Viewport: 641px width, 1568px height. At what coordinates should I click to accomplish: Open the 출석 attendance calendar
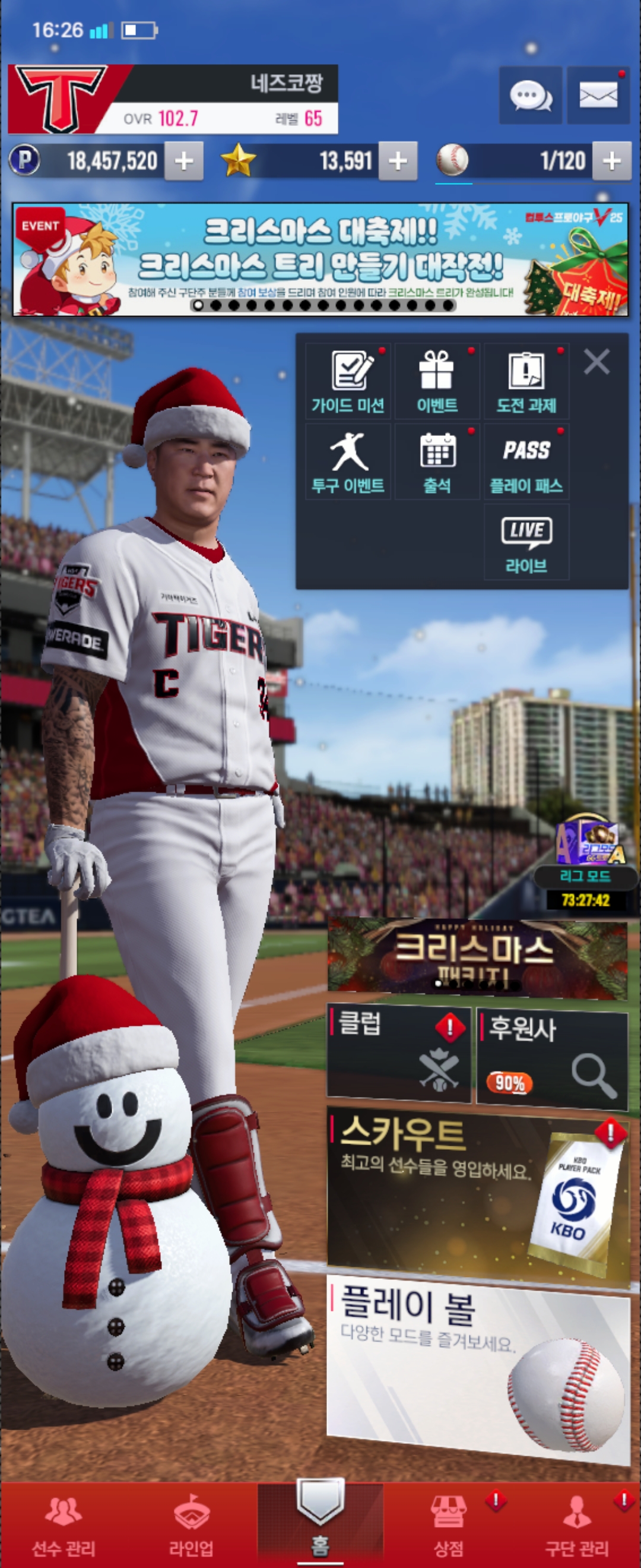coord(437,462)
